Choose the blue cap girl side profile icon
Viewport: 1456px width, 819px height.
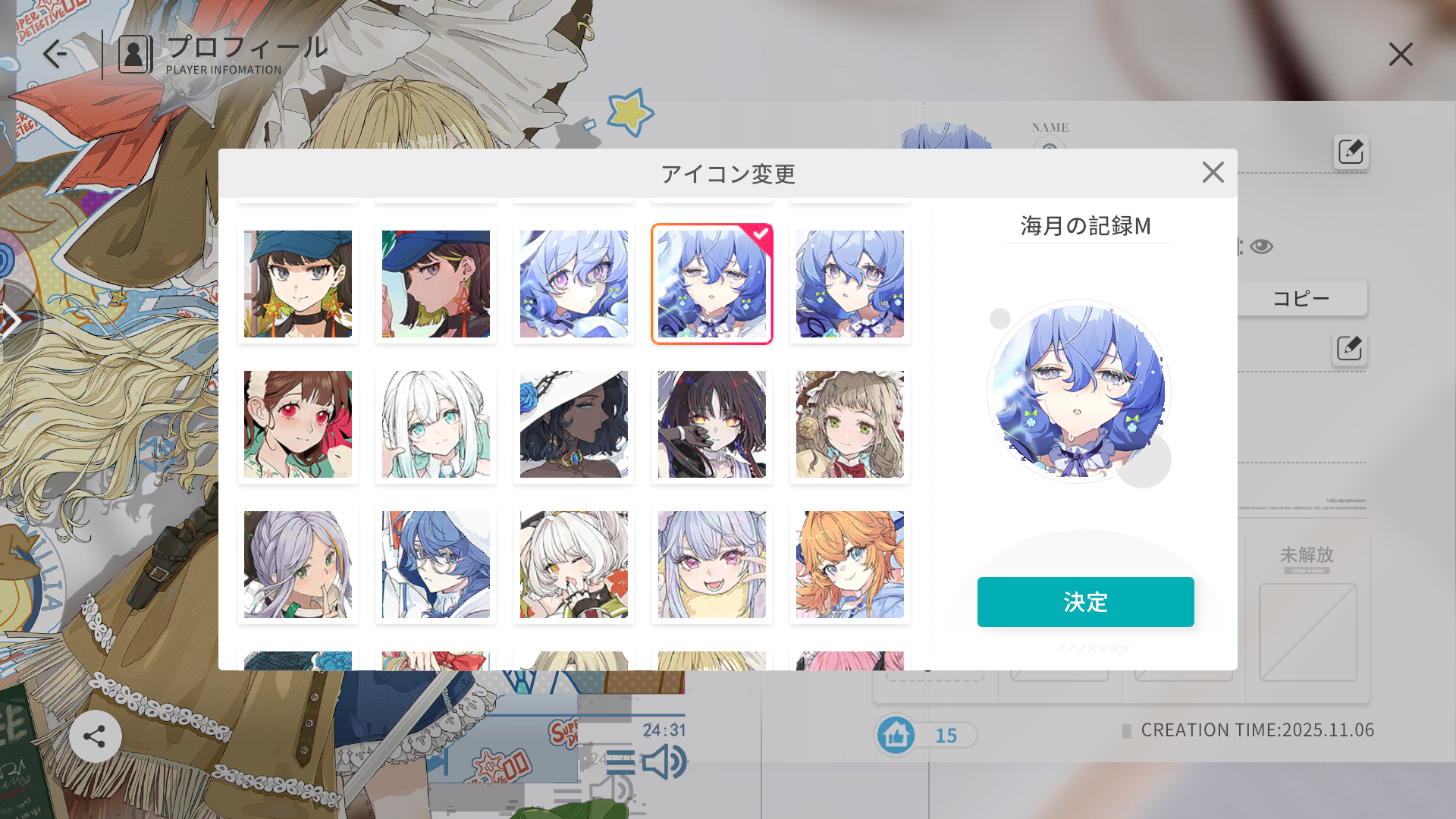(x=436, y=284)
